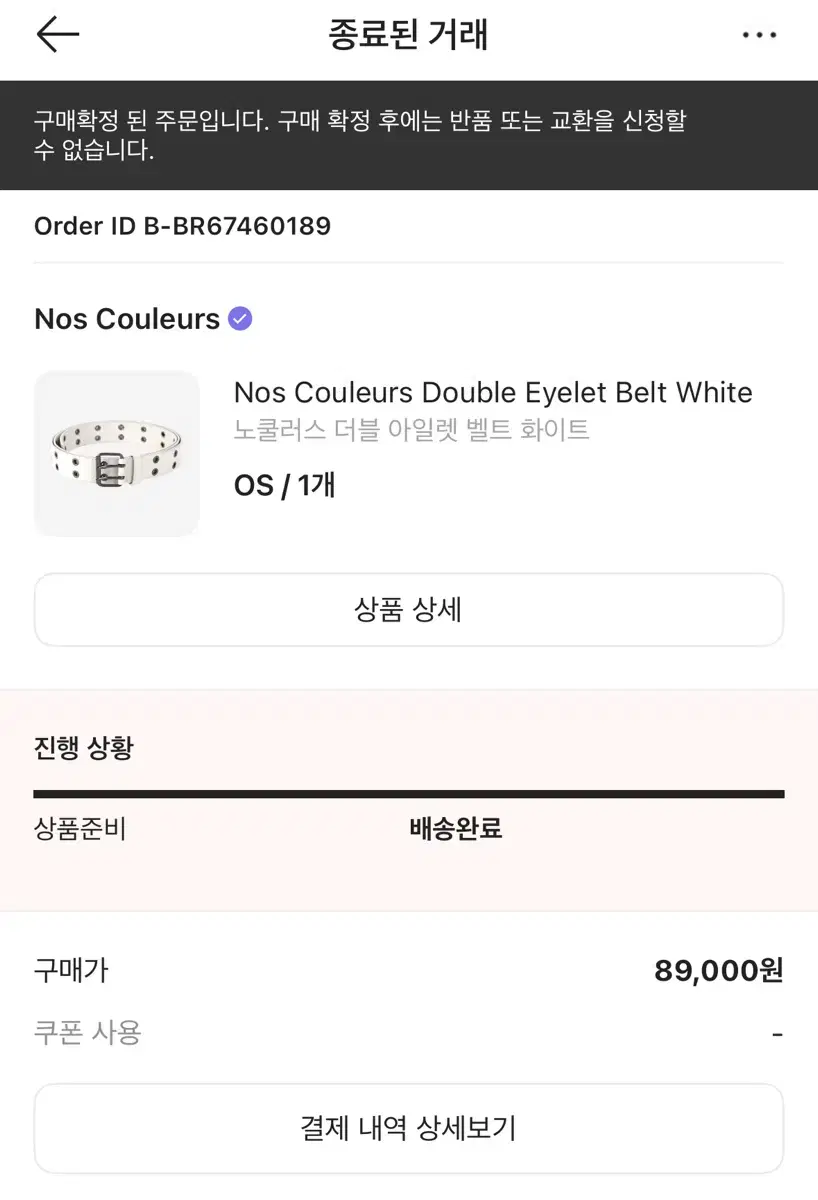The width and height of the screenshot is (818, 1200).
Task: Open the Nos Couleurs seller profile
Action: pos(127,318)
